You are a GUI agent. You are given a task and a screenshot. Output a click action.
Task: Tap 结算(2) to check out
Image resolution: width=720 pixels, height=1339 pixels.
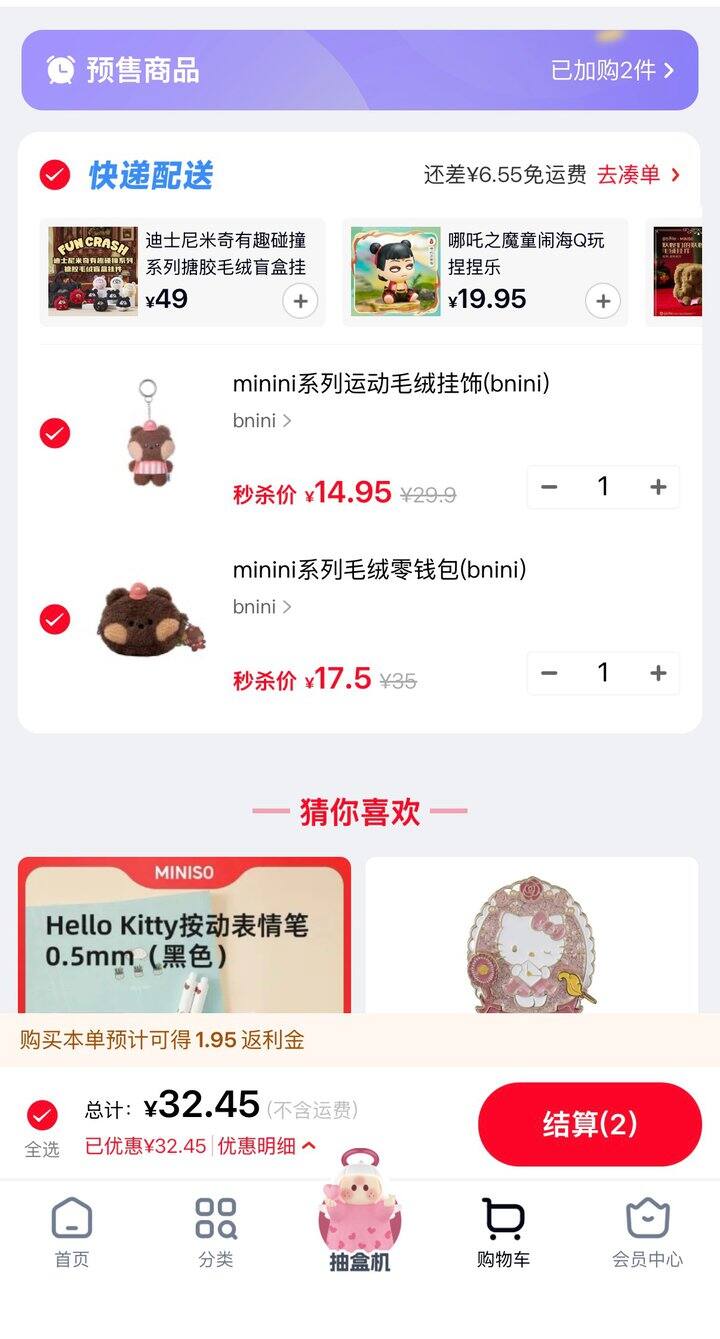(589, 1124)
